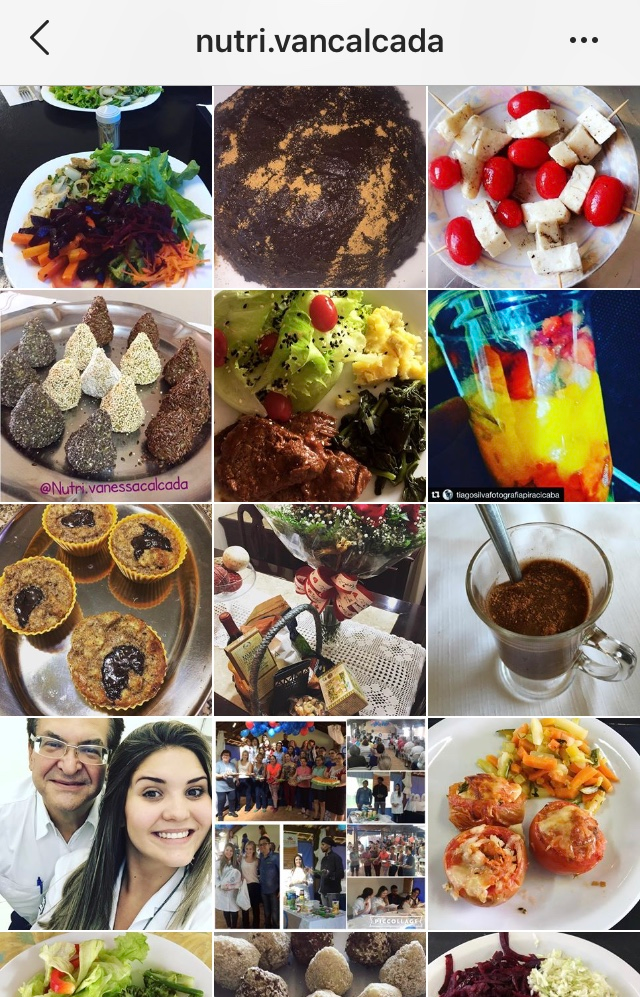View the selfie of man and woman post
Viewport: 640px width, 997px height.
point(106,823)
